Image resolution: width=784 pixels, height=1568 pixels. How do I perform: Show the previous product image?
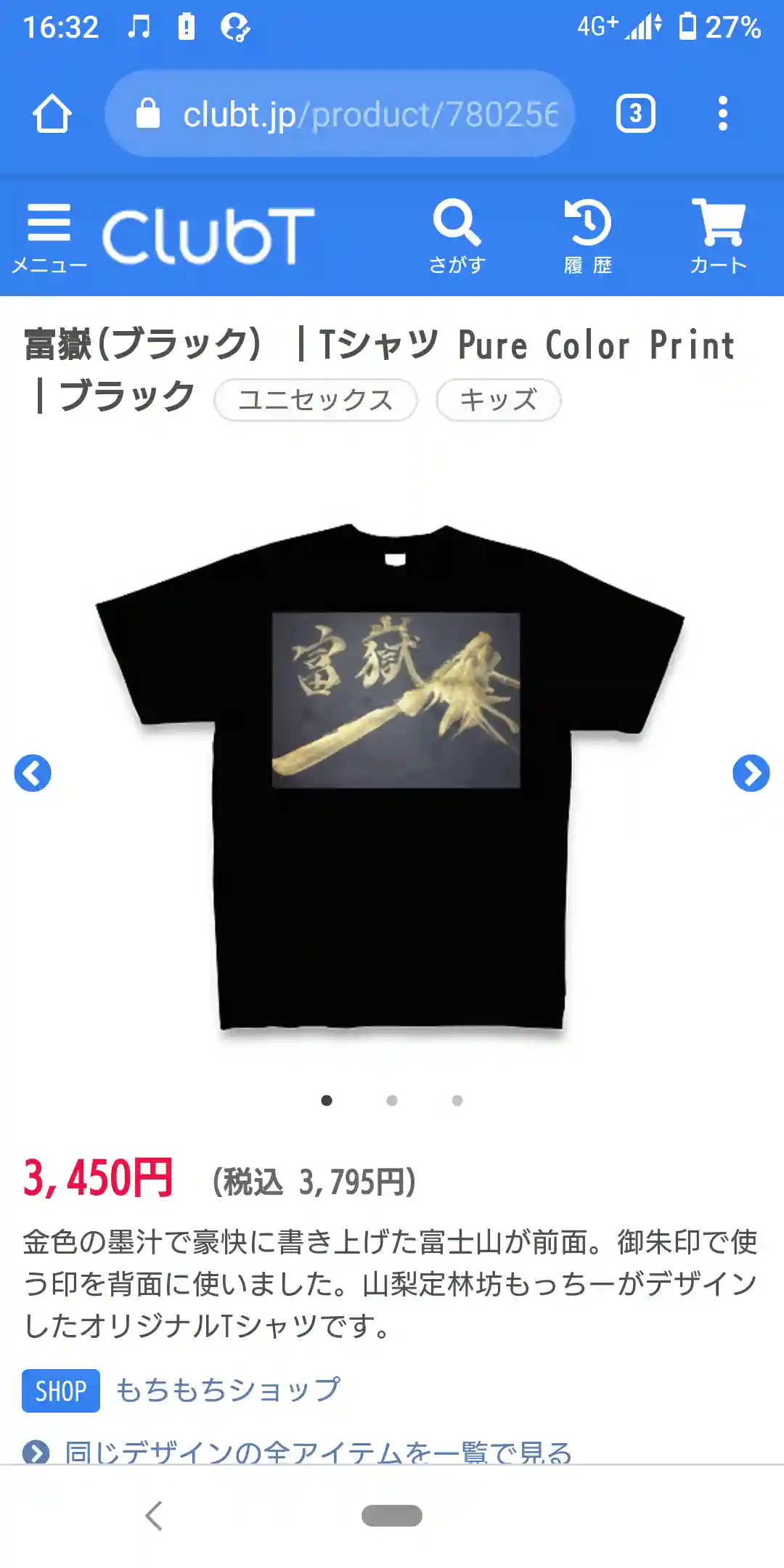click(x=33, y=773)
